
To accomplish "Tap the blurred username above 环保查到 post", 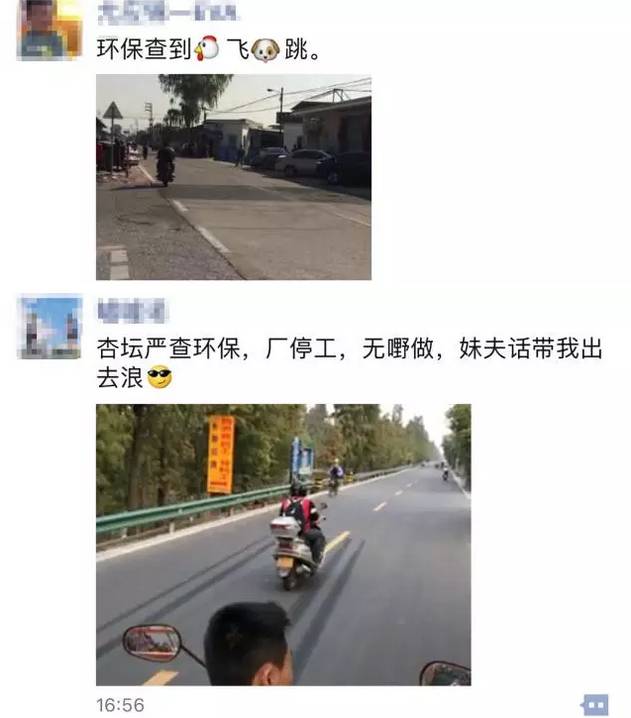I will point(167,13).
